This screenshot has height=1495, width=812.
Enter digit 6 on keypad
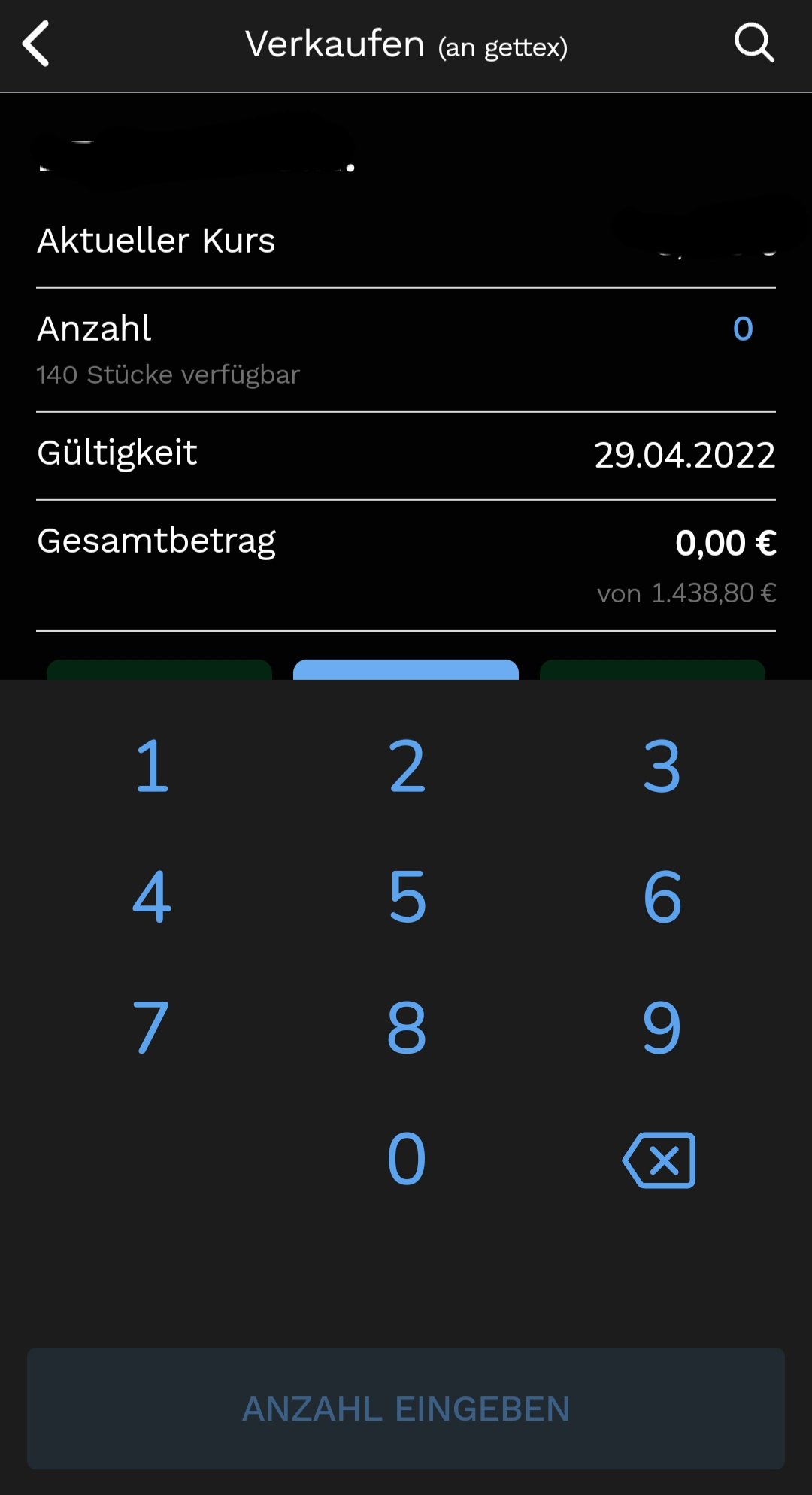pyautogui.click(x=662, y=896)
